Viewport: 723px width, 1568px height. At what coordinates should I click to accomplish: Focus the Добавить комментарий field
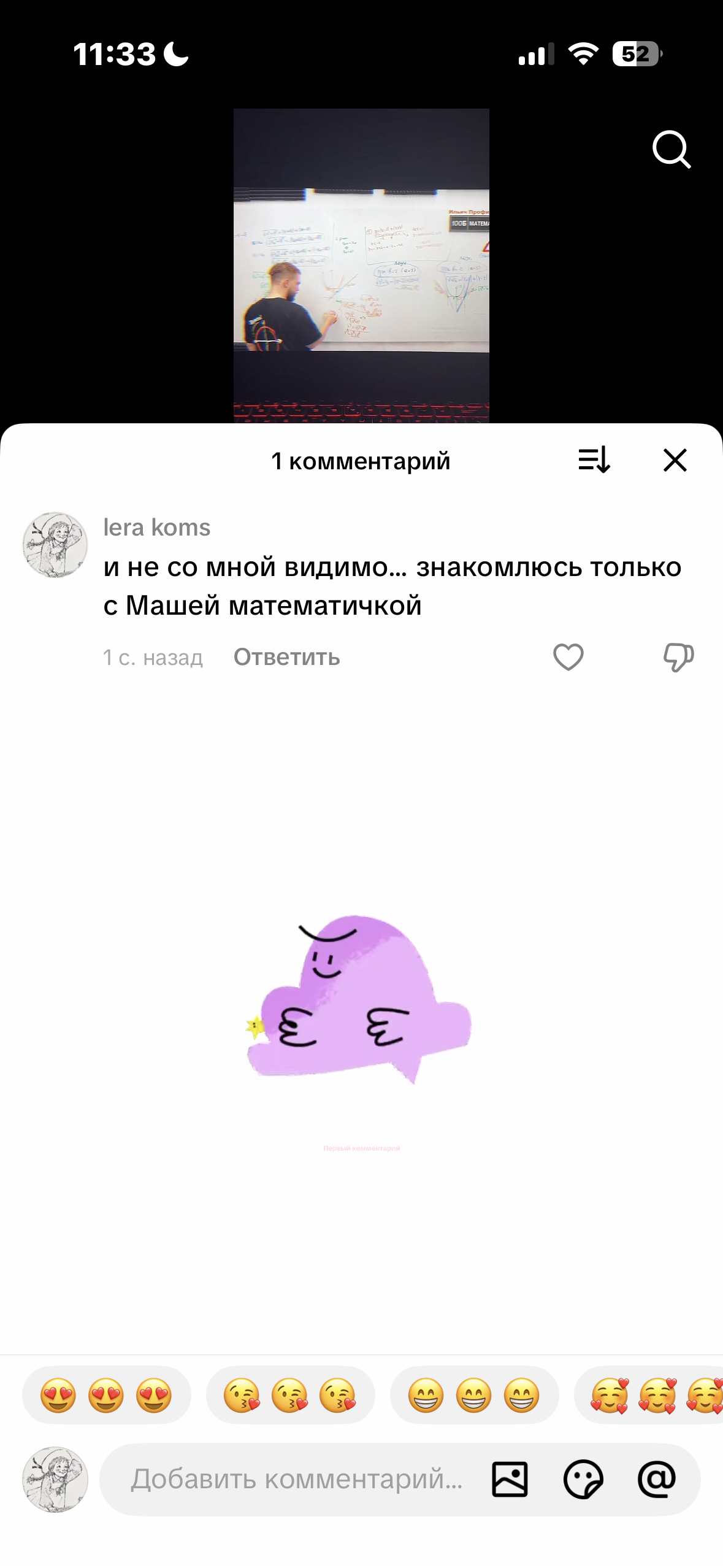click(x=297, y=1479)
